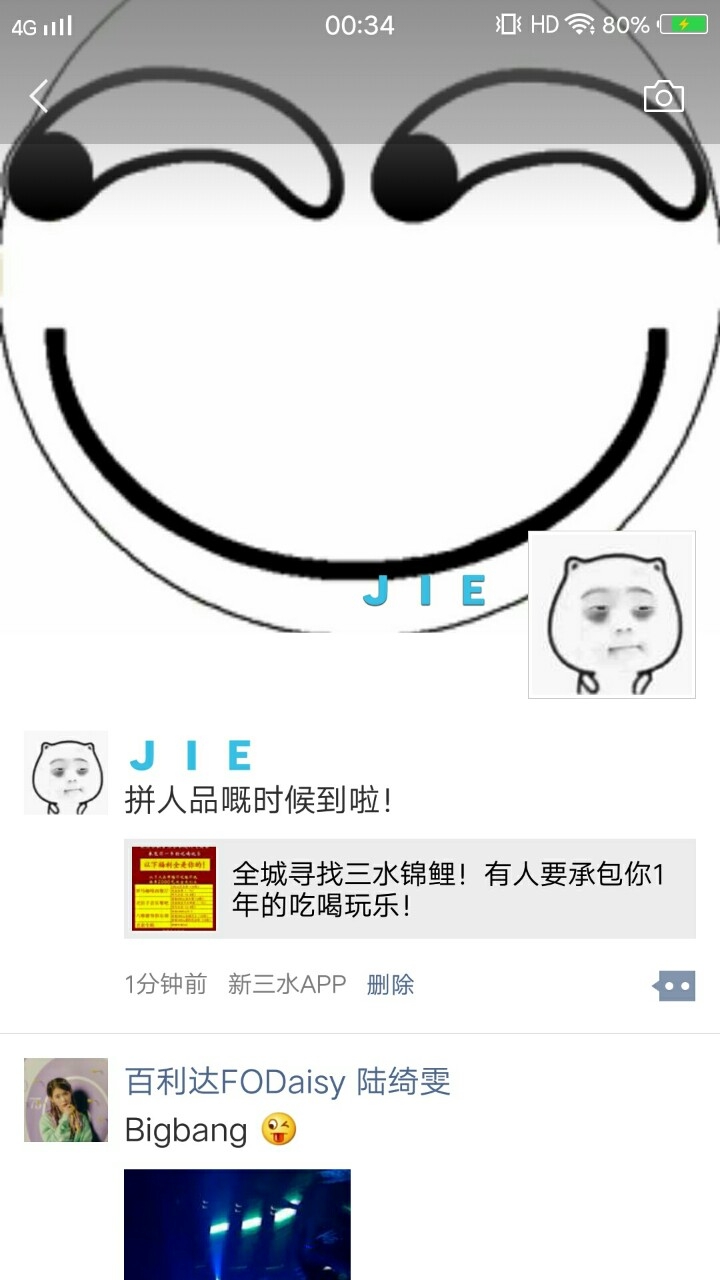Open 百利达FODaisy 陆绮雯's avatar

point(66,1100)
